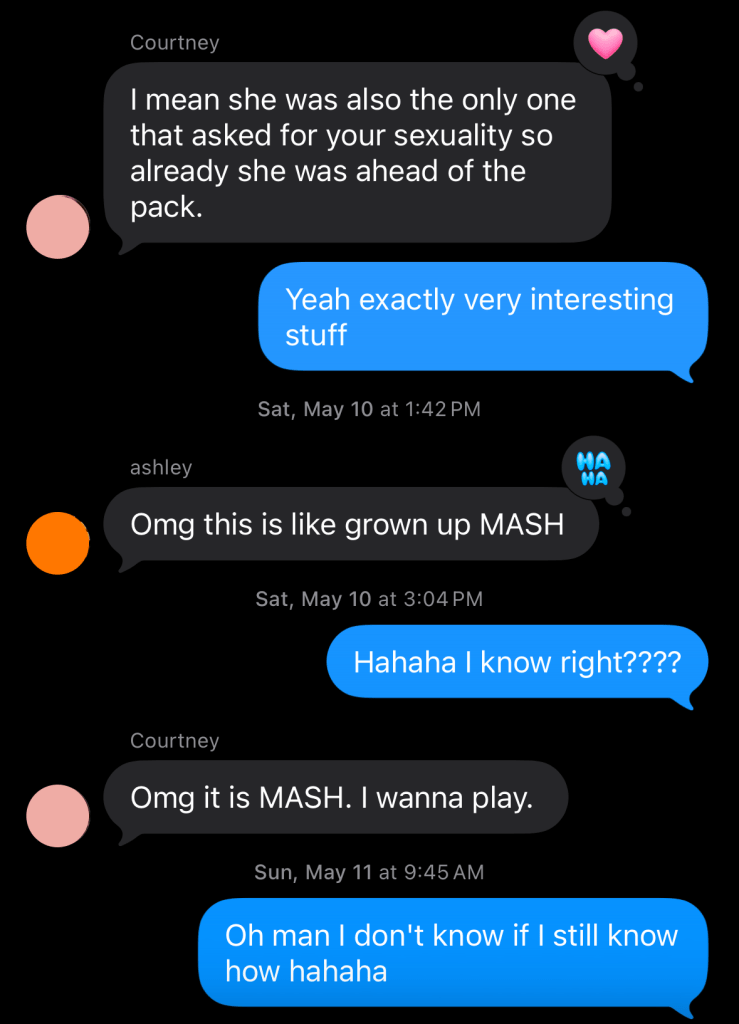Image resolution: width=739 pixels, height=1024 pixels.
Task: Open the heart reaction on Courtney's message
Action: click(x=605, y=43)
